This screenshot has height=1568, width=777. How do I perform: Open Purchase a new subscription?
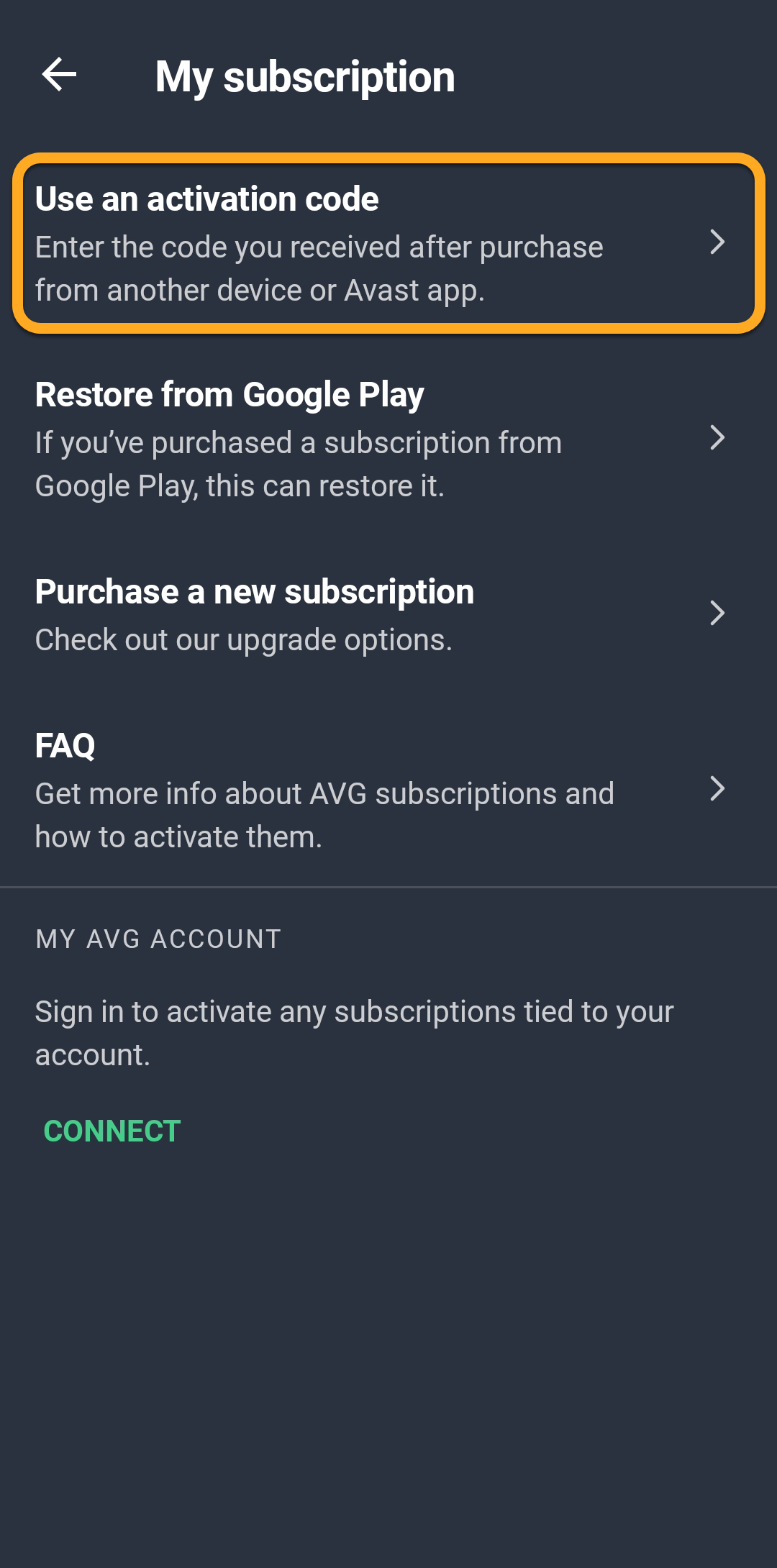point(388,614)
